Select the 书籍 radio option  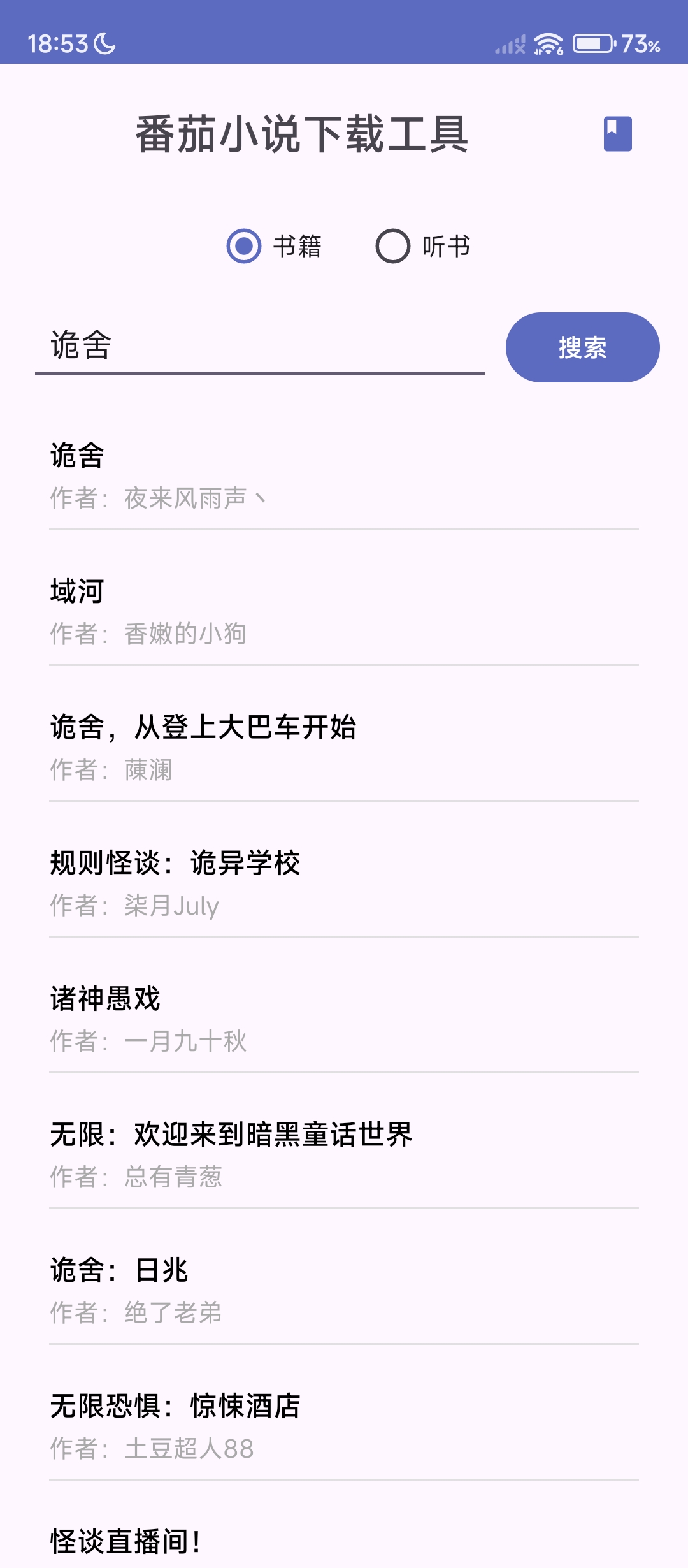coord(244,246)
